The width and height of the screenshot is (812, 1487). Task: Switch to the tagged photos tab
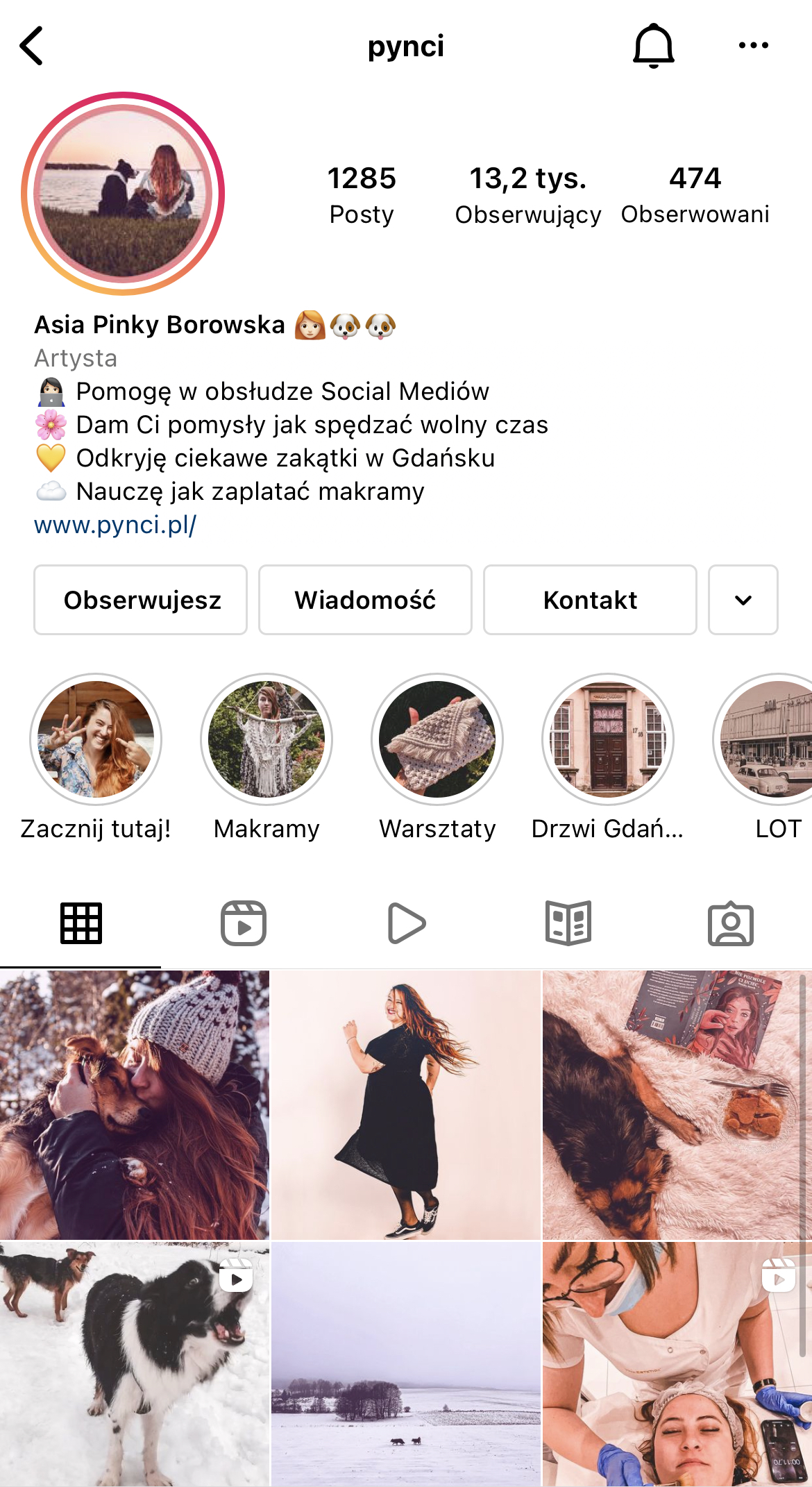731,923
